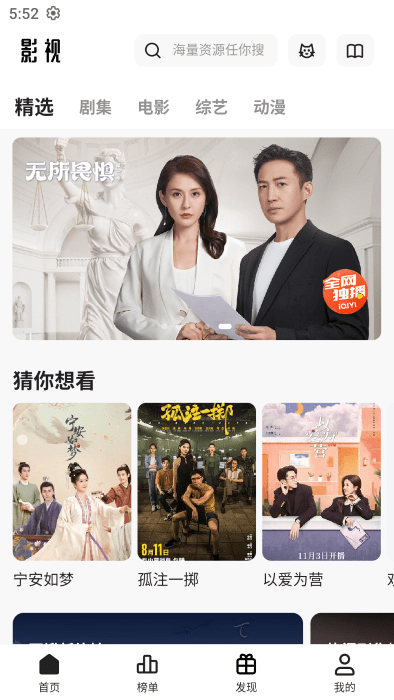Open the 宁安如梦 poster card
Viewport: 394px width, 700px height.
[x=72, y=482]
